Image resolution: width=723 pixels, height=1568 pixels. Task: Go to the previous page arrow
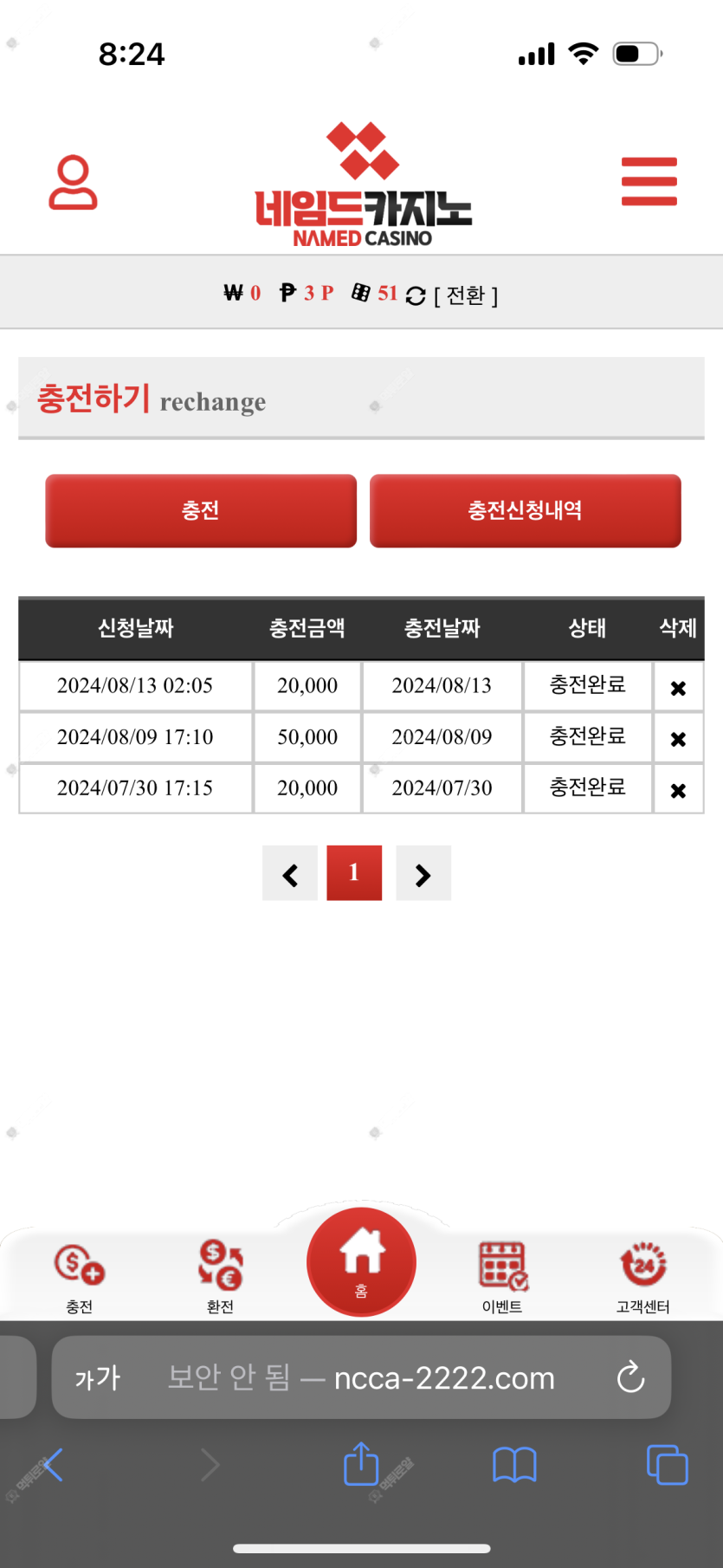point(290,873)
